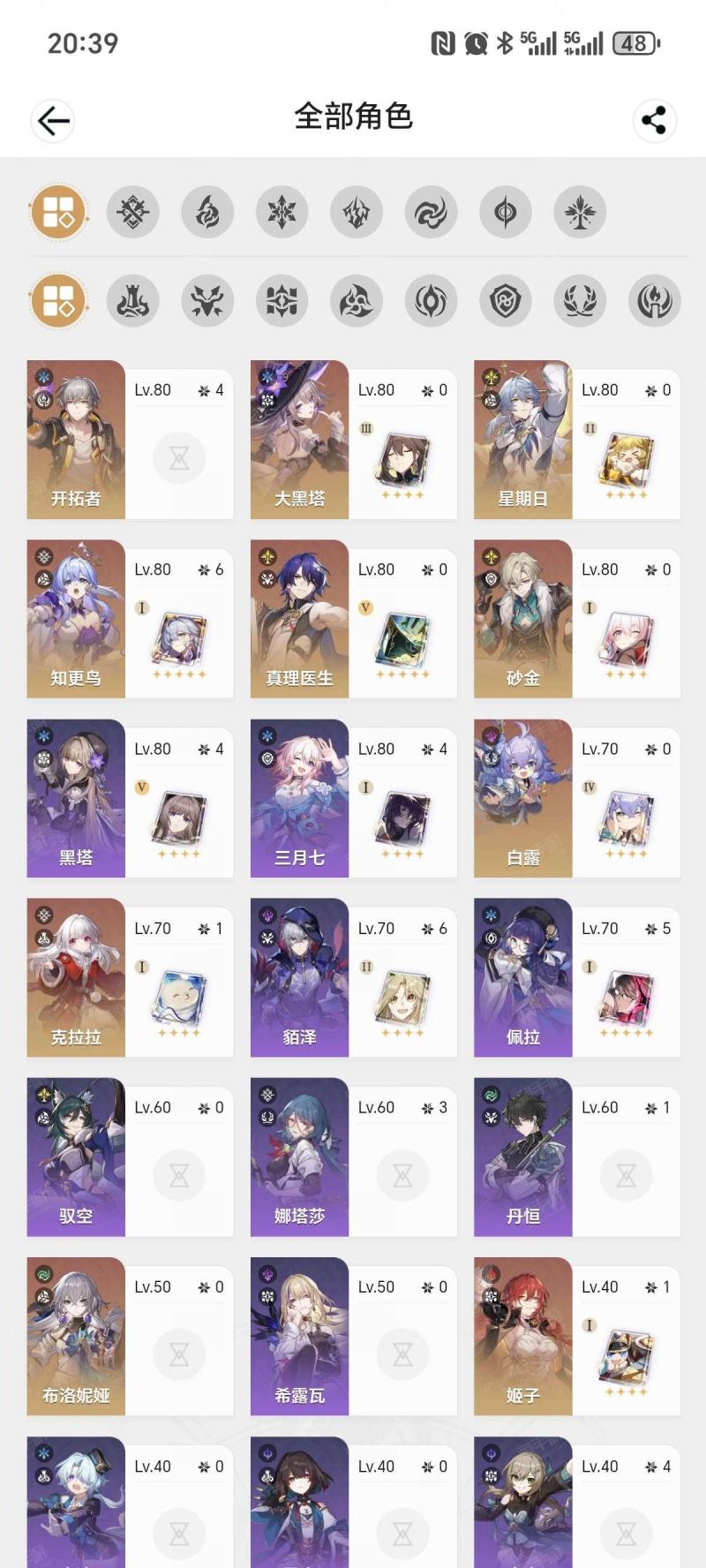Open 大黑塔 character card
706x1568 pixels.
click(x=353, y=440)
